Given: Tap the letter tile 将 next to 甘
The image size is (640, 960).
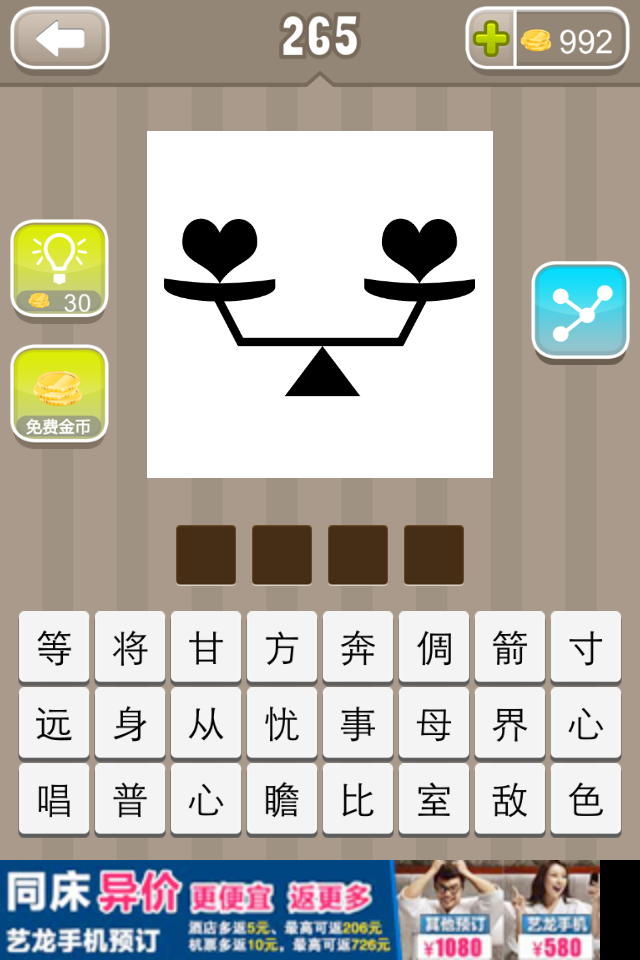Looking at the screenshot, I should click(x=130, y=647).
